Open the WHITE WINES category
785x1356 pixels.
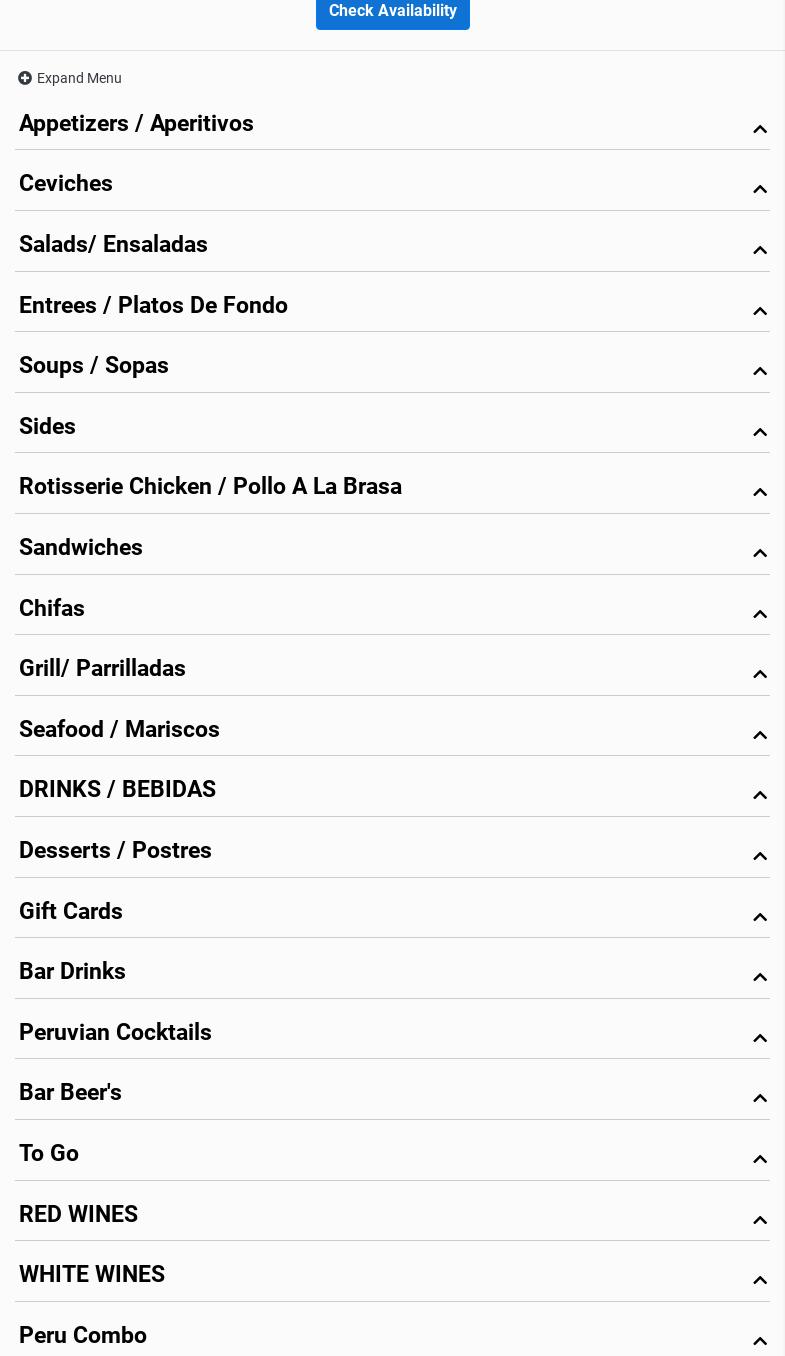[x=92, y=1275]
